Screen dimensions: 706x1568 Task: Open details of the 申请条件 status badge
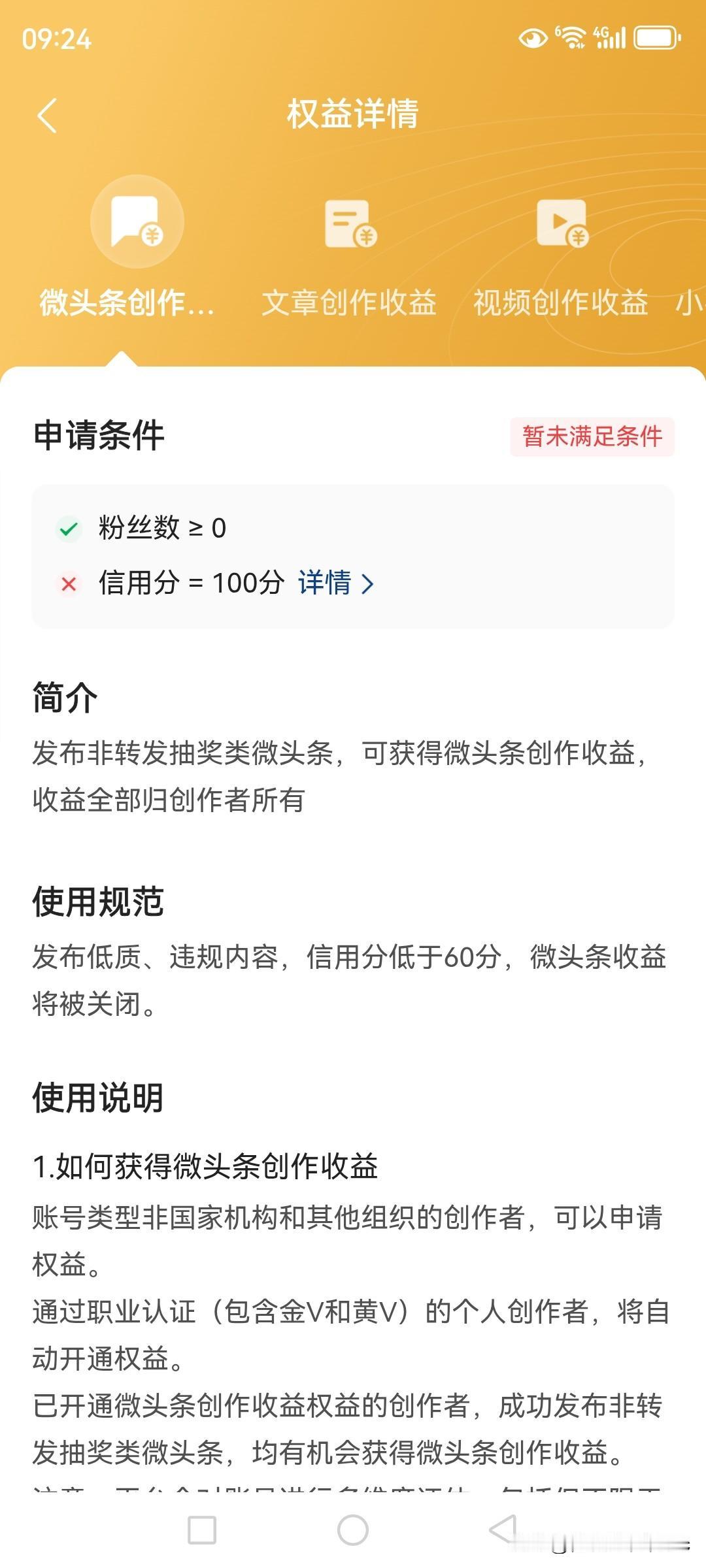pyautogui.click(x=594, y=435)
